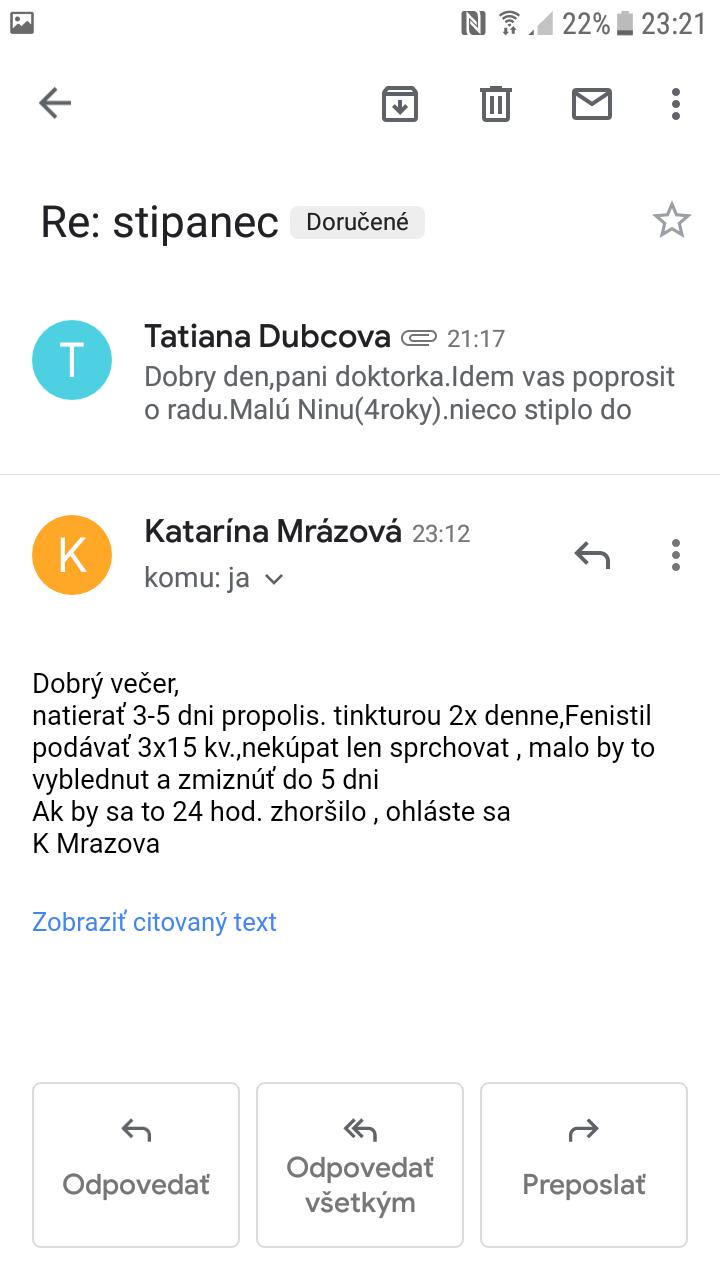Screen dimensions: 720x1280
Task: Tap the Odpovedať button
Action: tap(136, 1164)
